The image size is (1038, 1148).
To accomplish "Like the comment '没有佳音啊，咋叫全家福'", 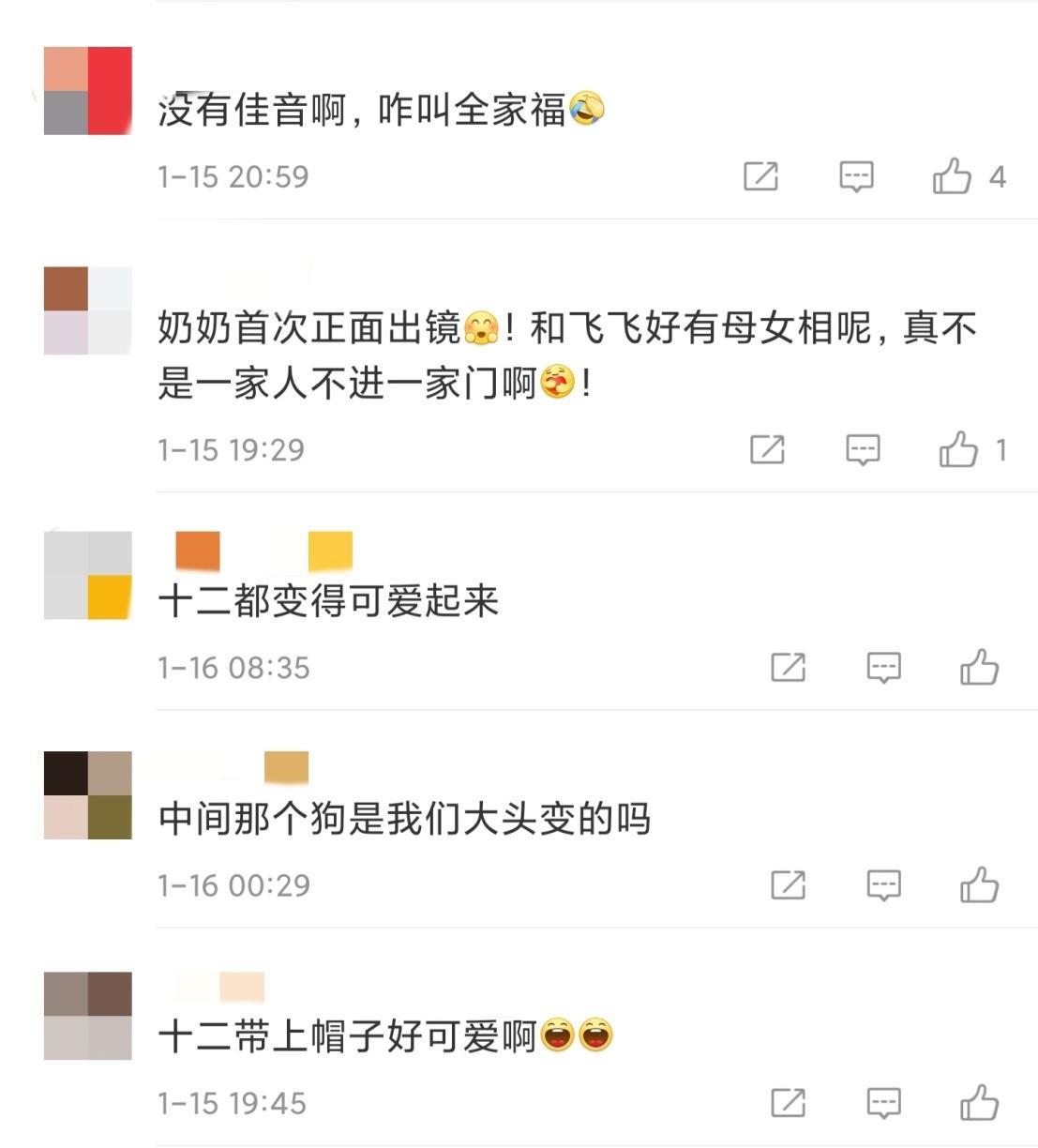I will (952, 176).
